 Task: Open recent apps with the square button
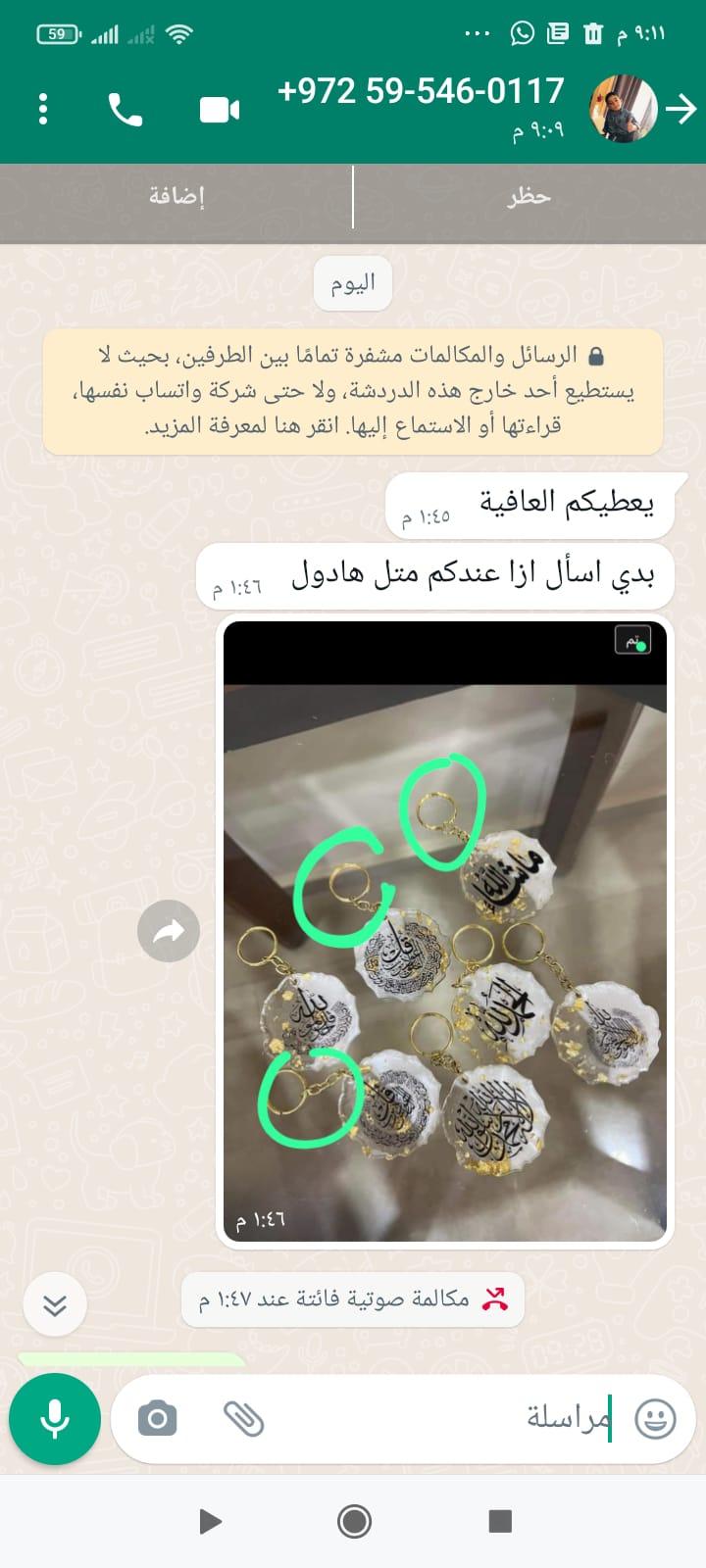tap(500, 1521)
